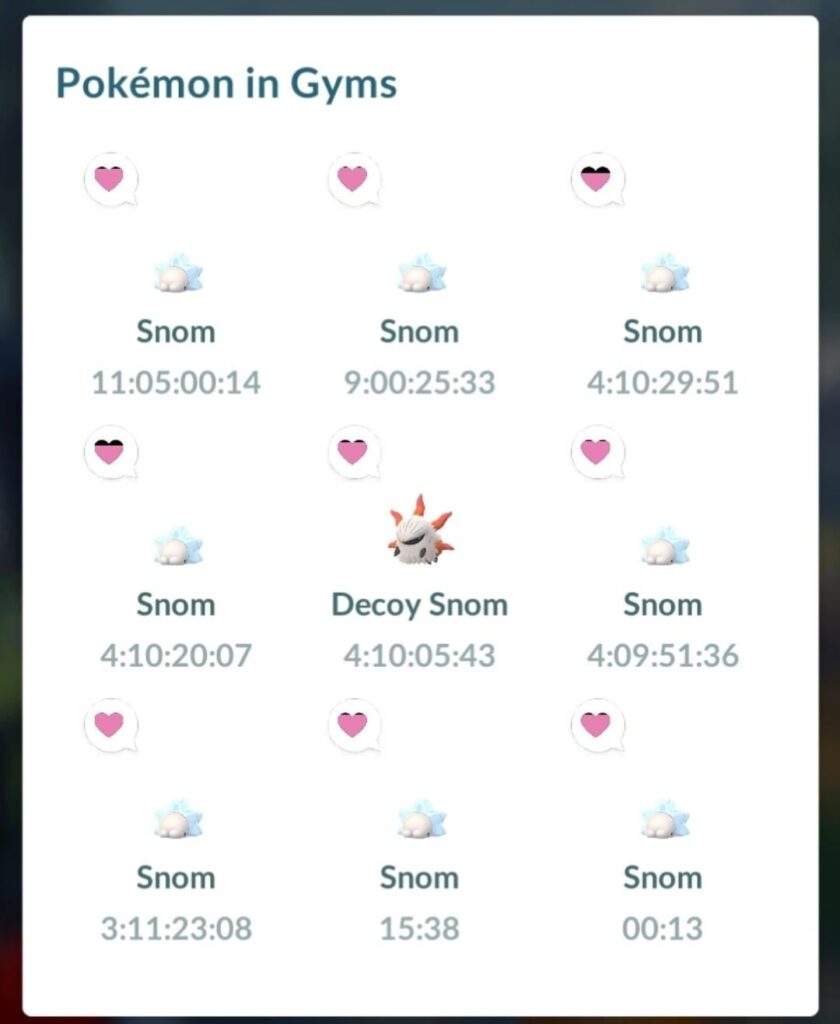Select the 'Pokémon in Gyms' header
This screenshot has height=1024, width=840.
tap(227, 84)
